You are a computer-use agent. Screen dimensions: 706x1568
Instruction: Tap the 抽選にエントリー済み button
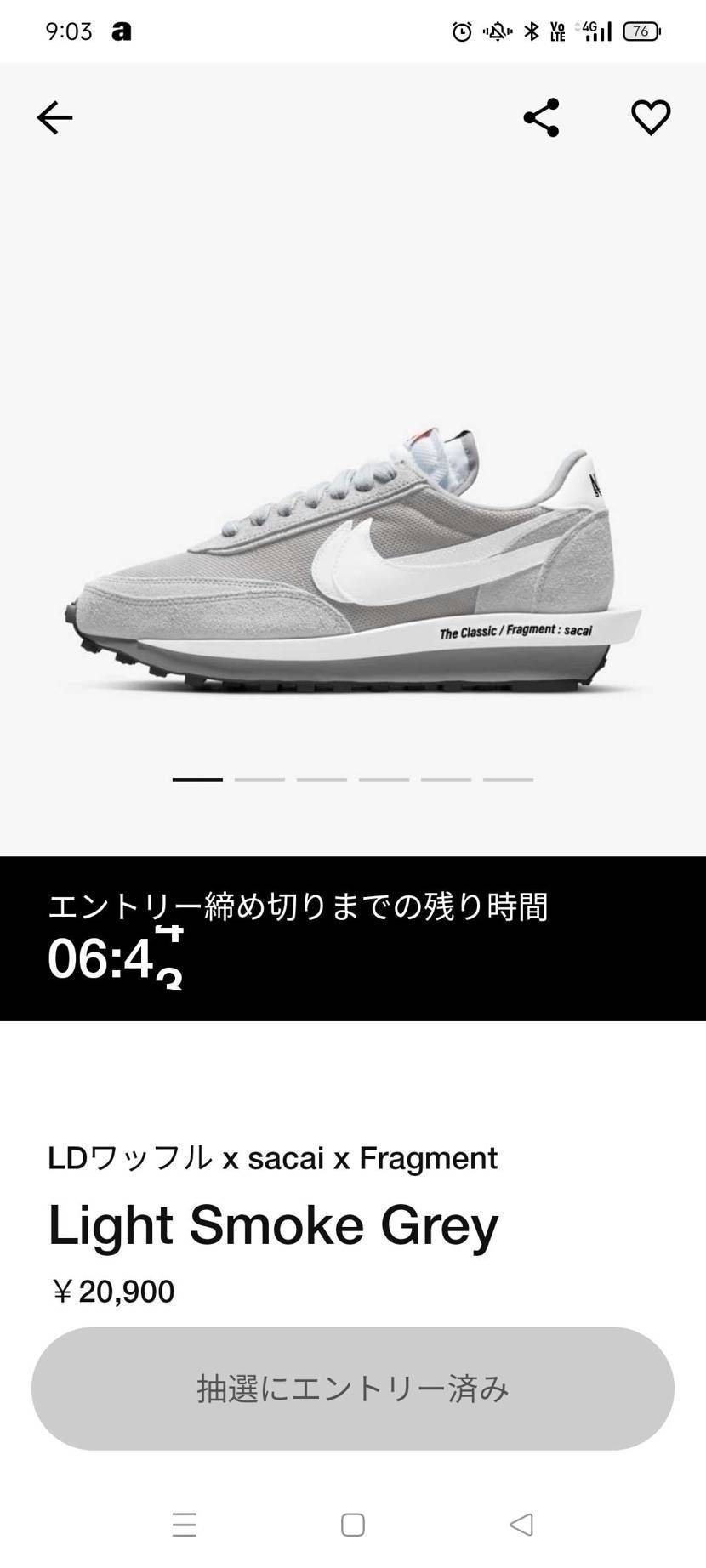353,1389
